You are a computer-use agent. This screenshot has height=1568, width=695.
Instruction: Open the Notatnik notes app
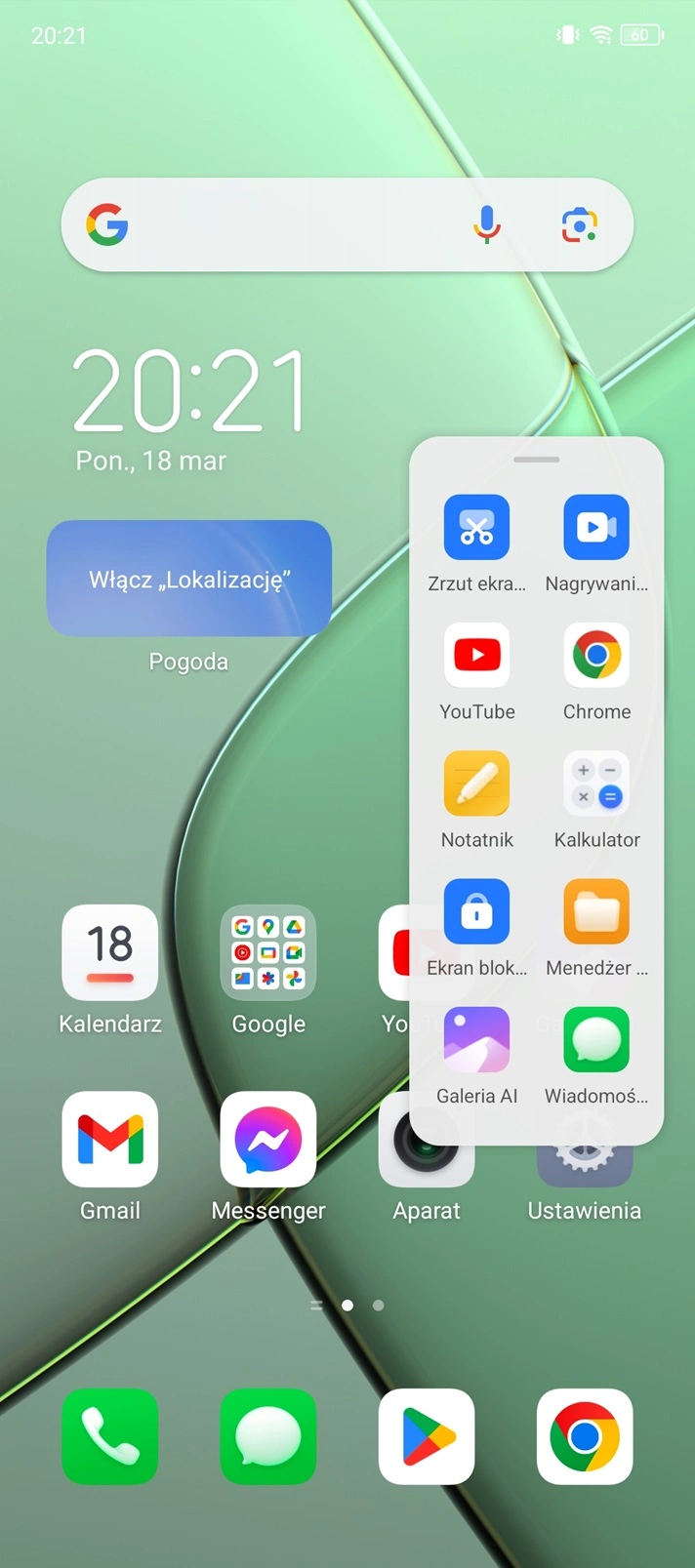pos(476,784)
